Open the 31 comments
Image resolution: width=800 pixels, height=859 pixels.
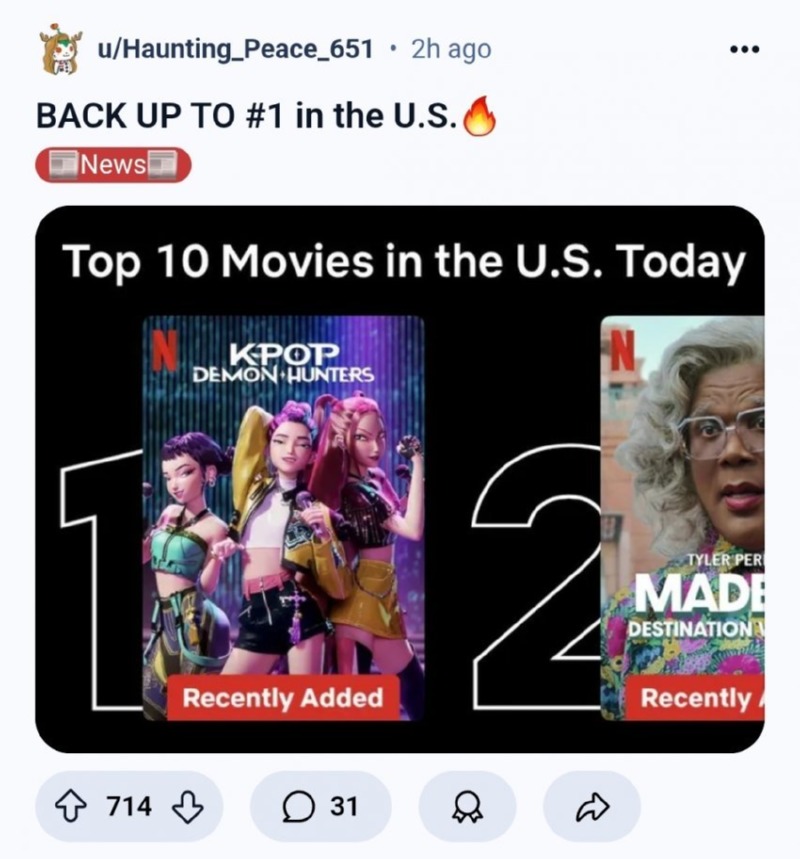pyautogui.click(x=320, y=806)
